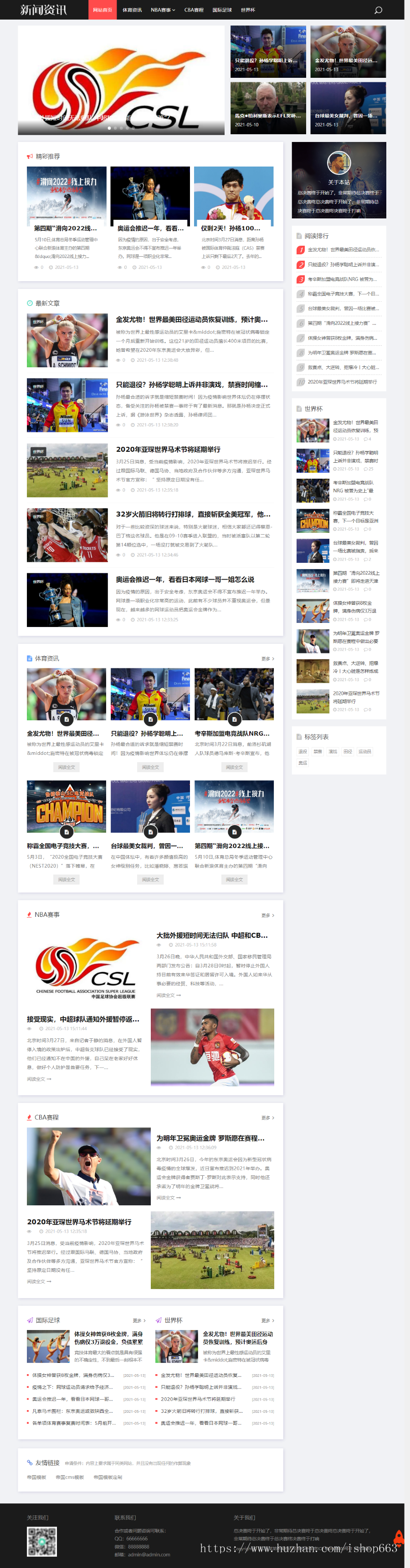Open ranking item 只能退役? 孙杨学聪明上诉

click(x=343, y=264)
